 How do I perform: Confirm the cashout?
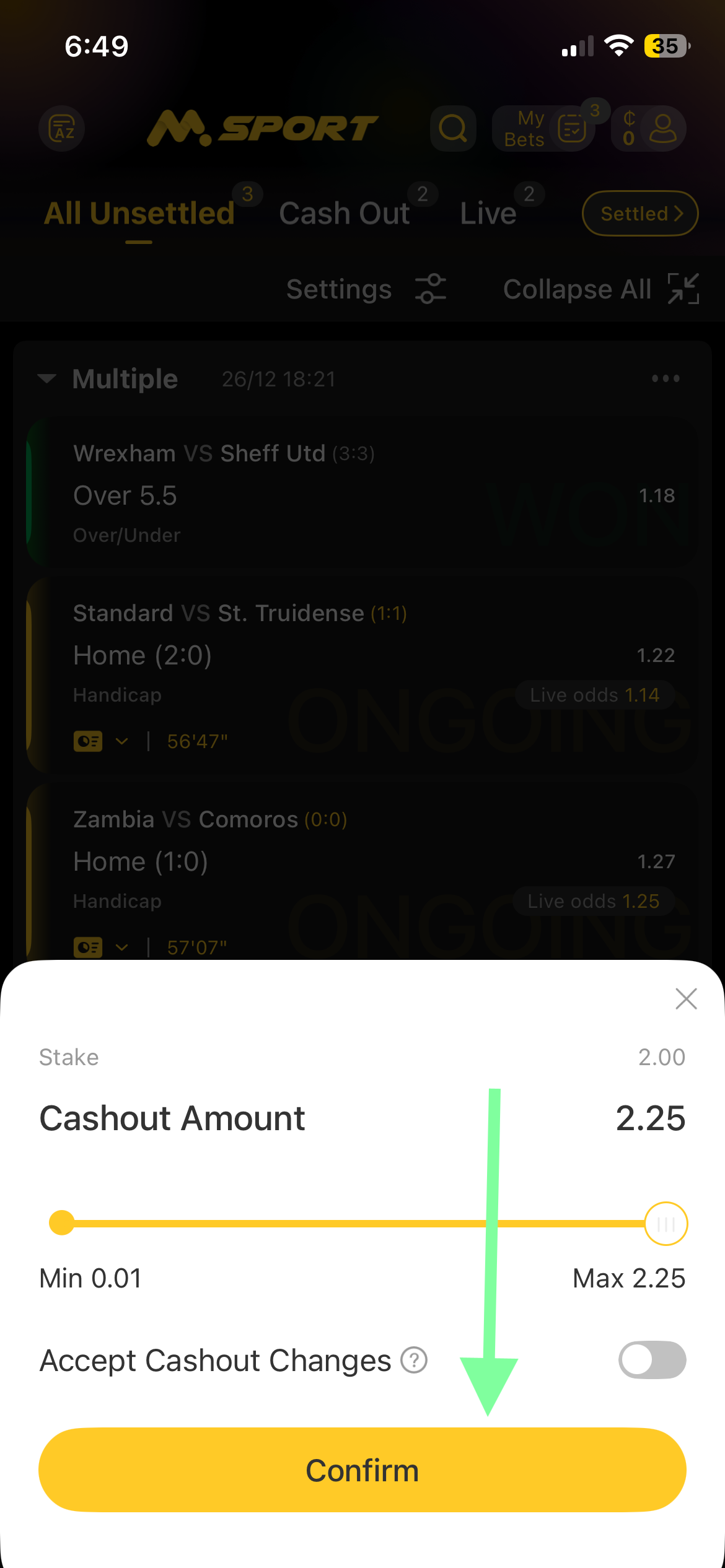(362, 1470)
